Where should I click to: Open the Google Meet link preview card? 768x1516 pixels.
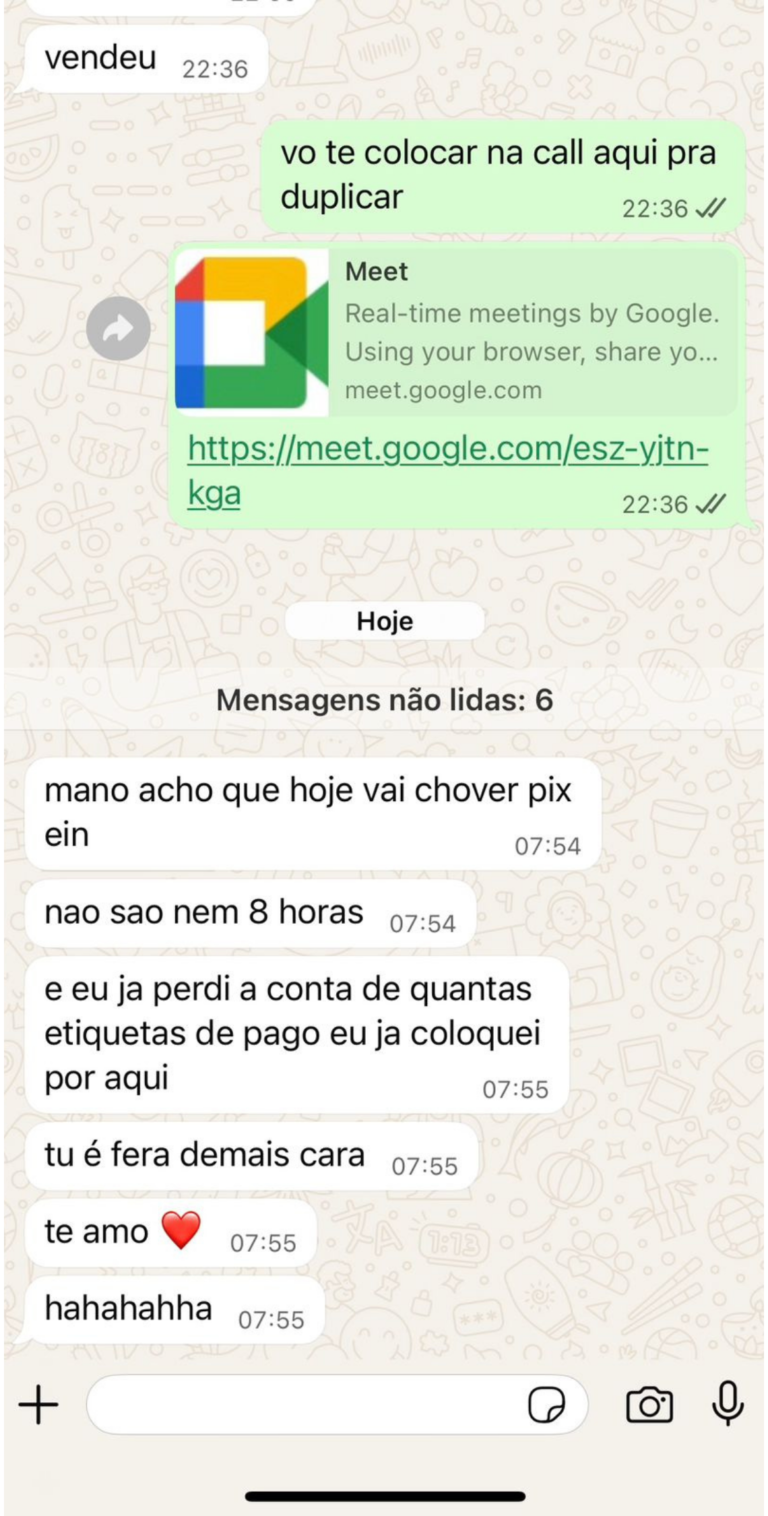456,332
